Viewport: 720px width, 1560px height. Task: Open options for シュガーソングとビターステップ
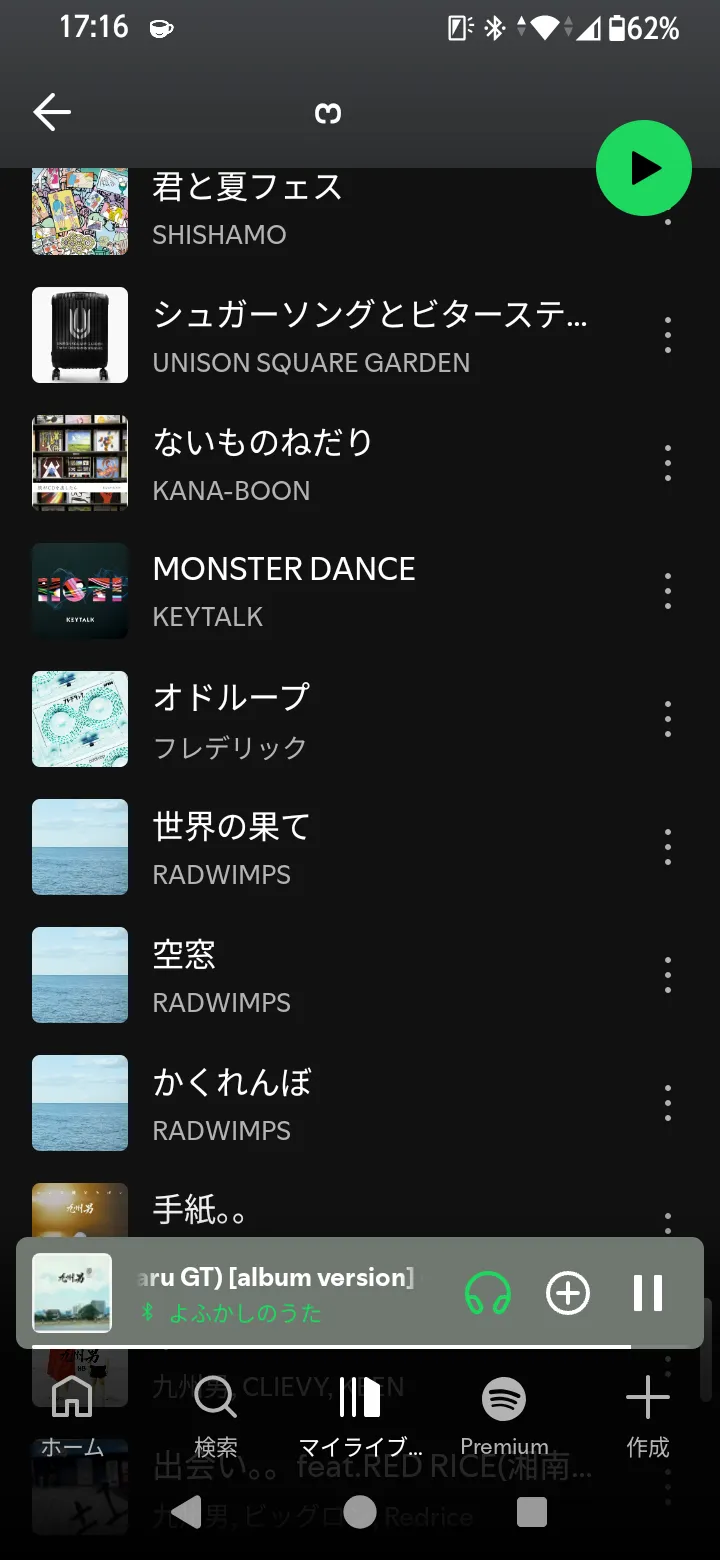668,336
